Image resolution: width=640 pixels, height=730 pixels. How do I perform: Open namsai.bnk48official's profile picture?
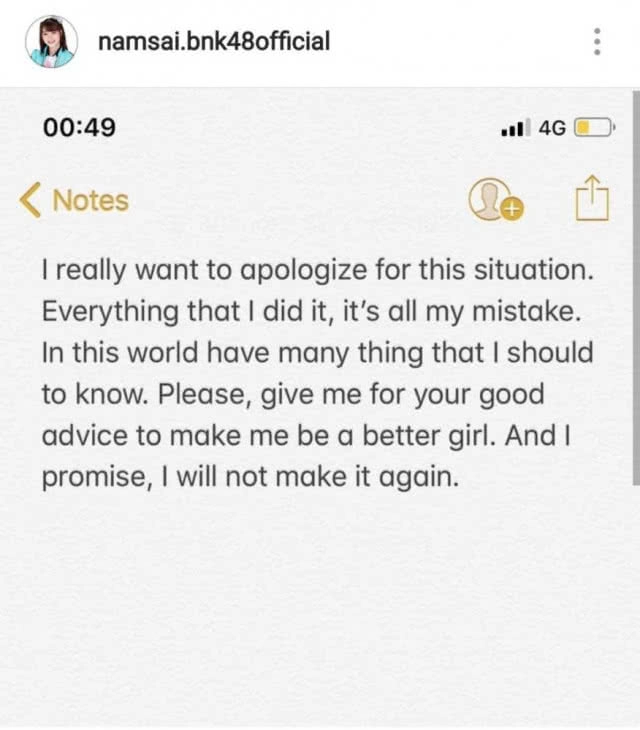tap(51, 42)
